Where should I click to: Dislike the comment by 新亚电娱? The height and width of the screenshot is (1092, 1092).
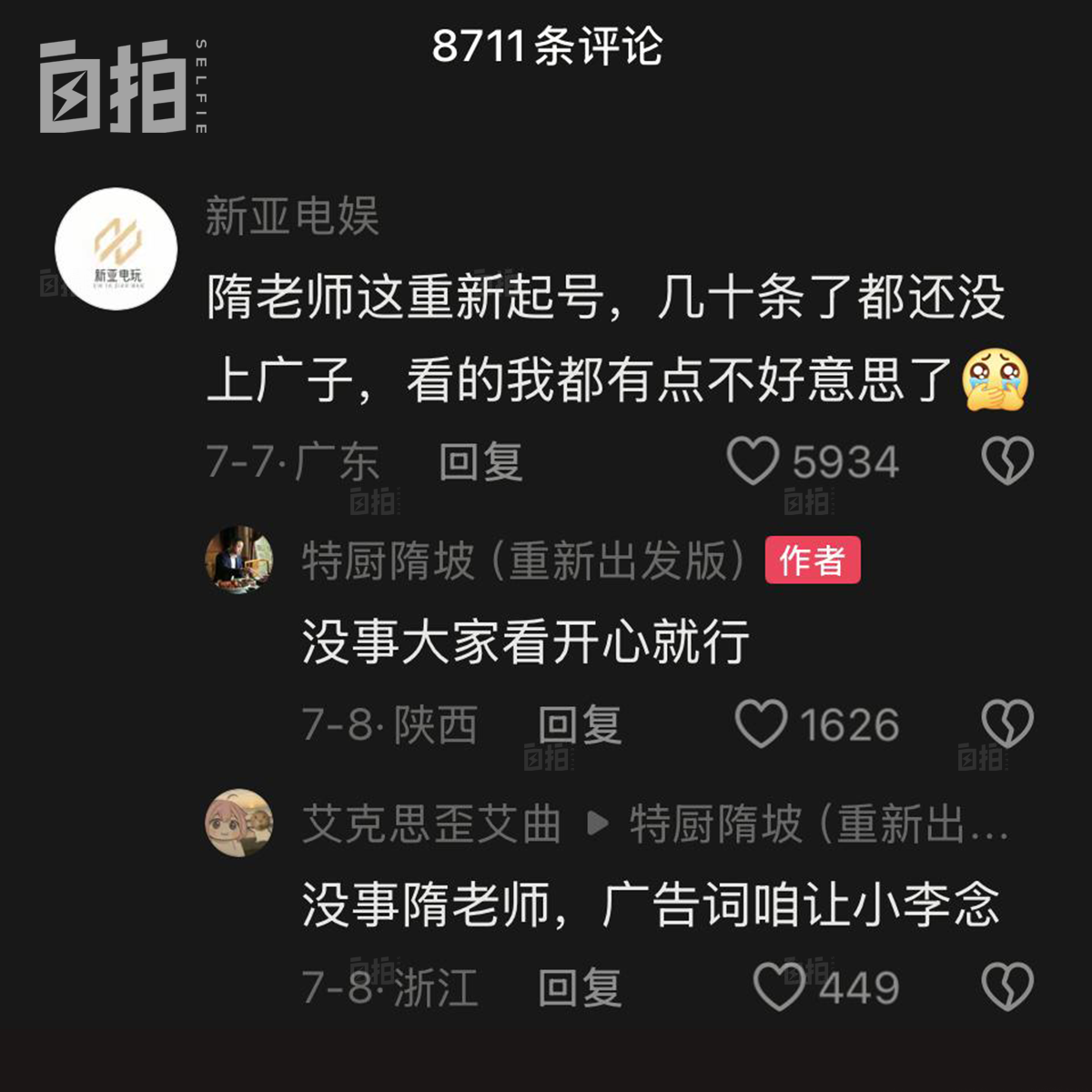tap(1007, 460)
